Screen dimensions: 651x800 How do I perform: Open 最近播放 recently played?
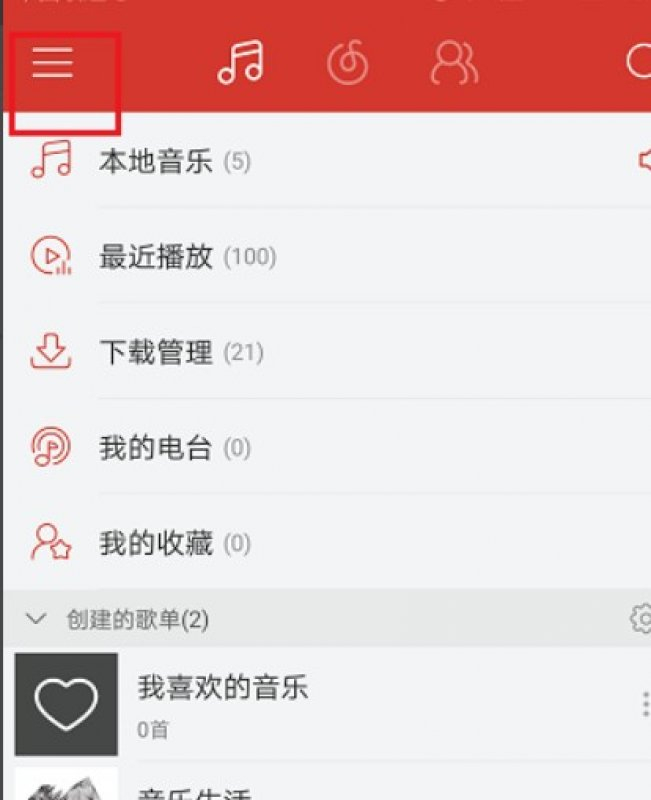[x=155, y=257]
